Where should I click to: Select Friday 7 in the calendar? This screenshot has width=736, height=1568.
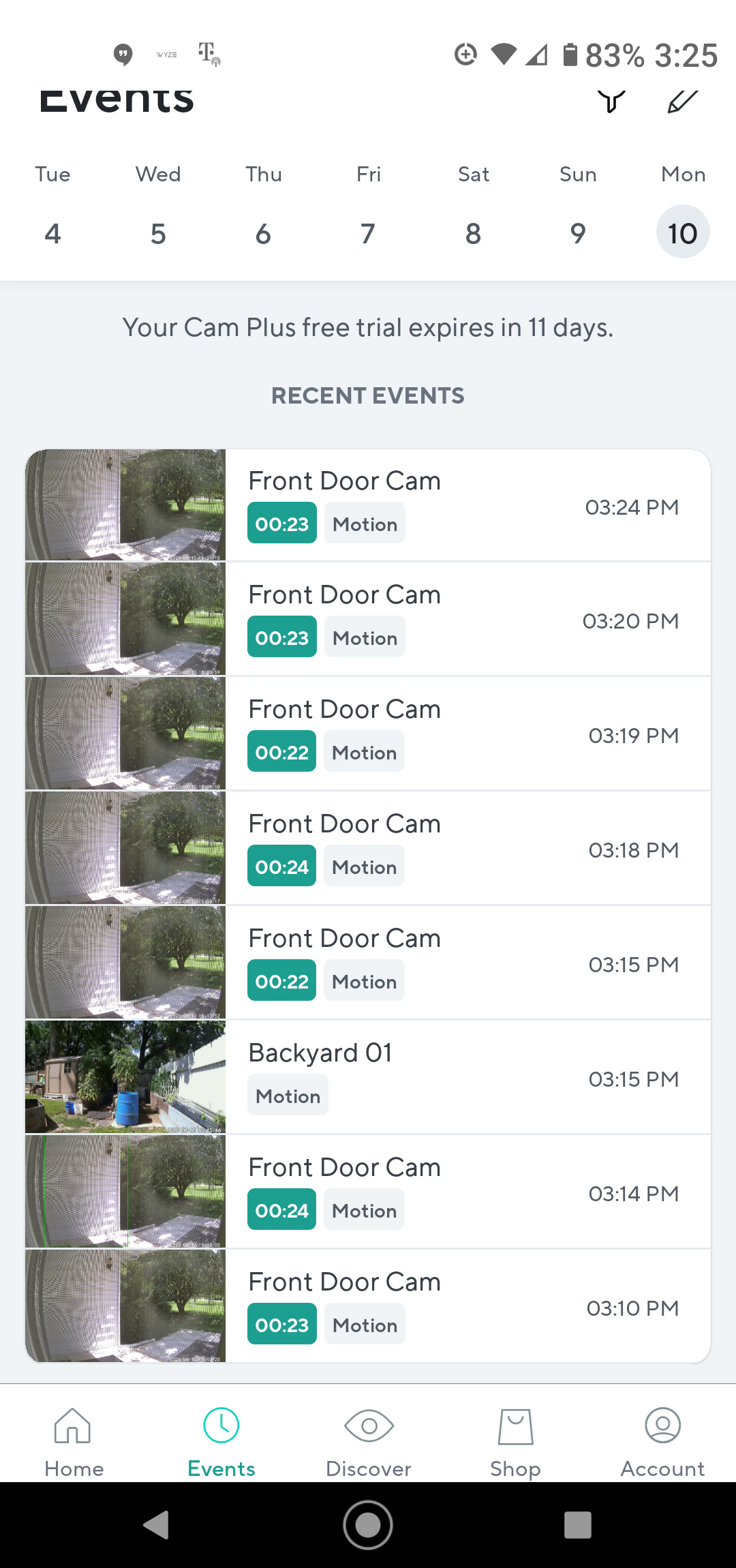click(368, 233)
